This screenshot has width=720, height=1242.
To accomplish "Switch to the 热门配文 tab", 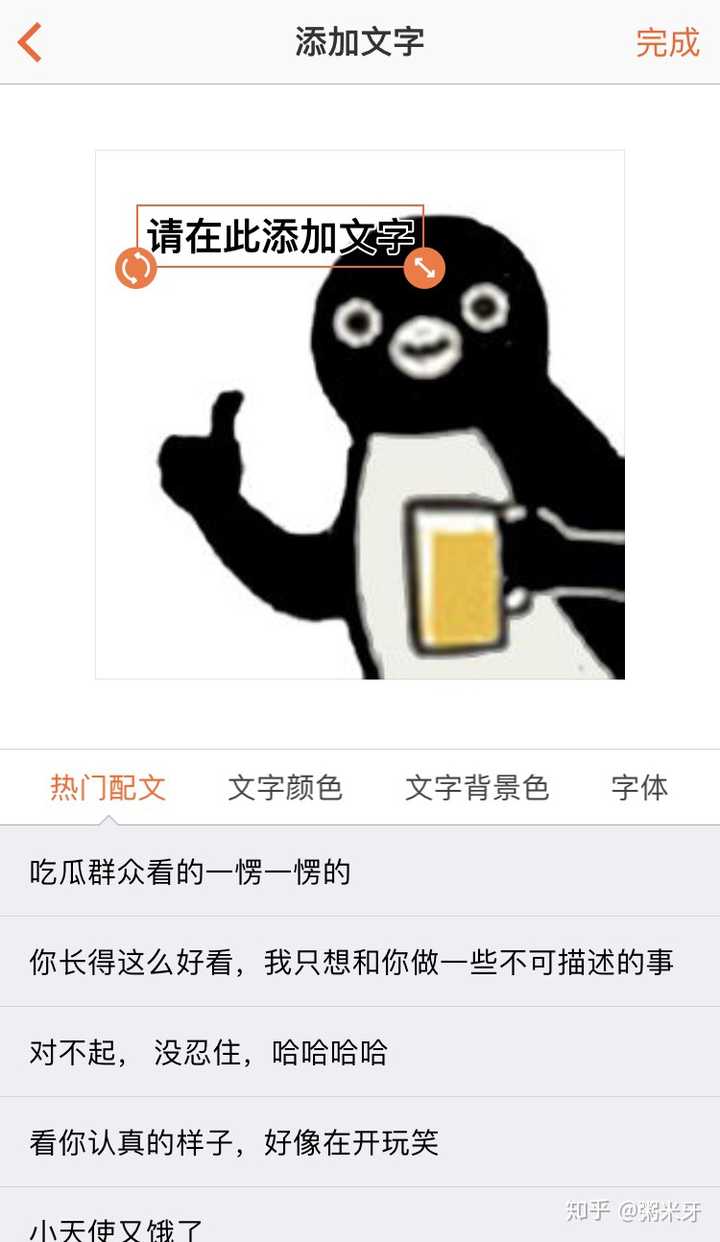I will tap(108, 788).
